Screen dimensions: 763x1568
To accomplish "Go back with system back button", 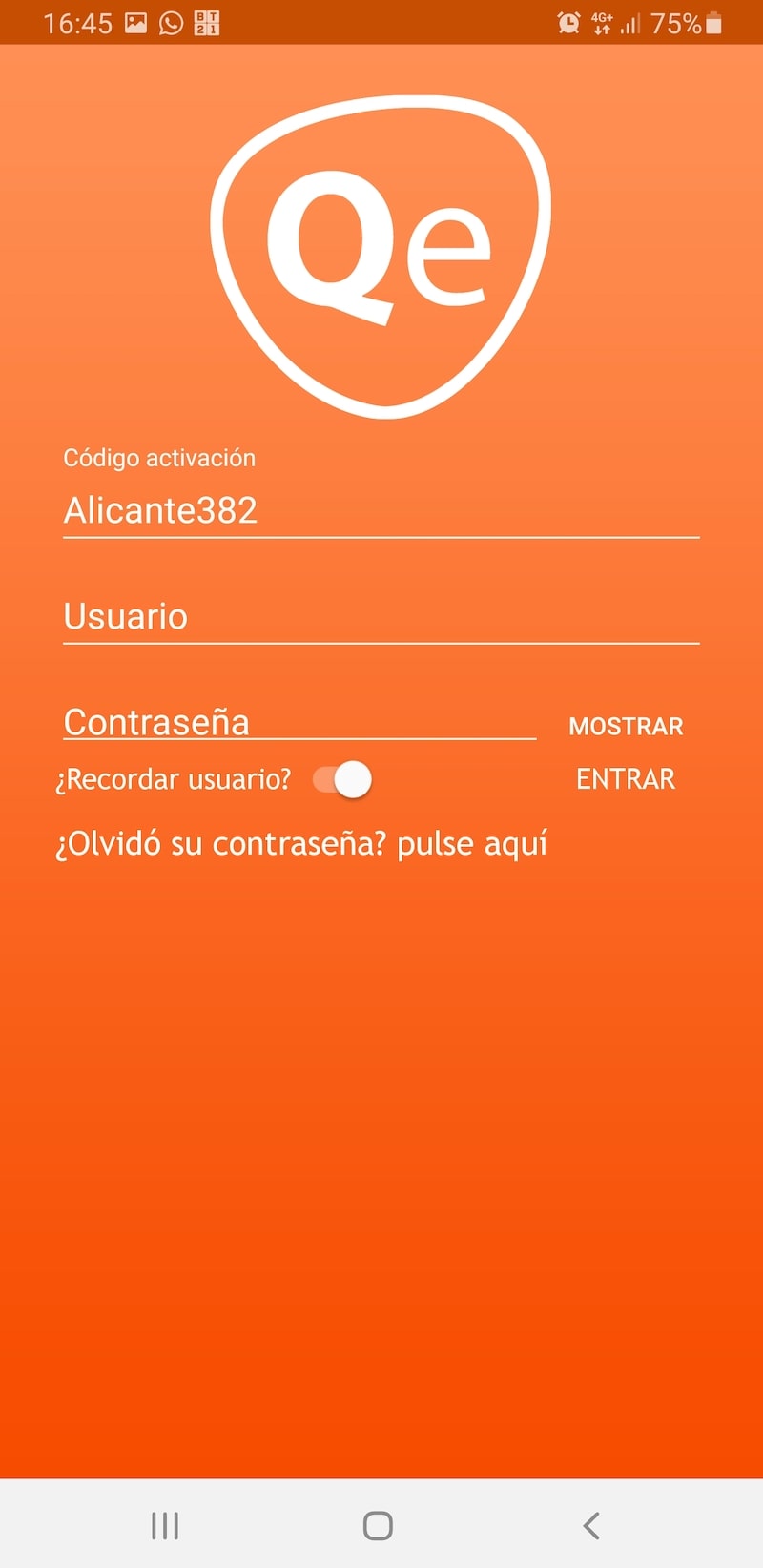I will [591, 1525].
